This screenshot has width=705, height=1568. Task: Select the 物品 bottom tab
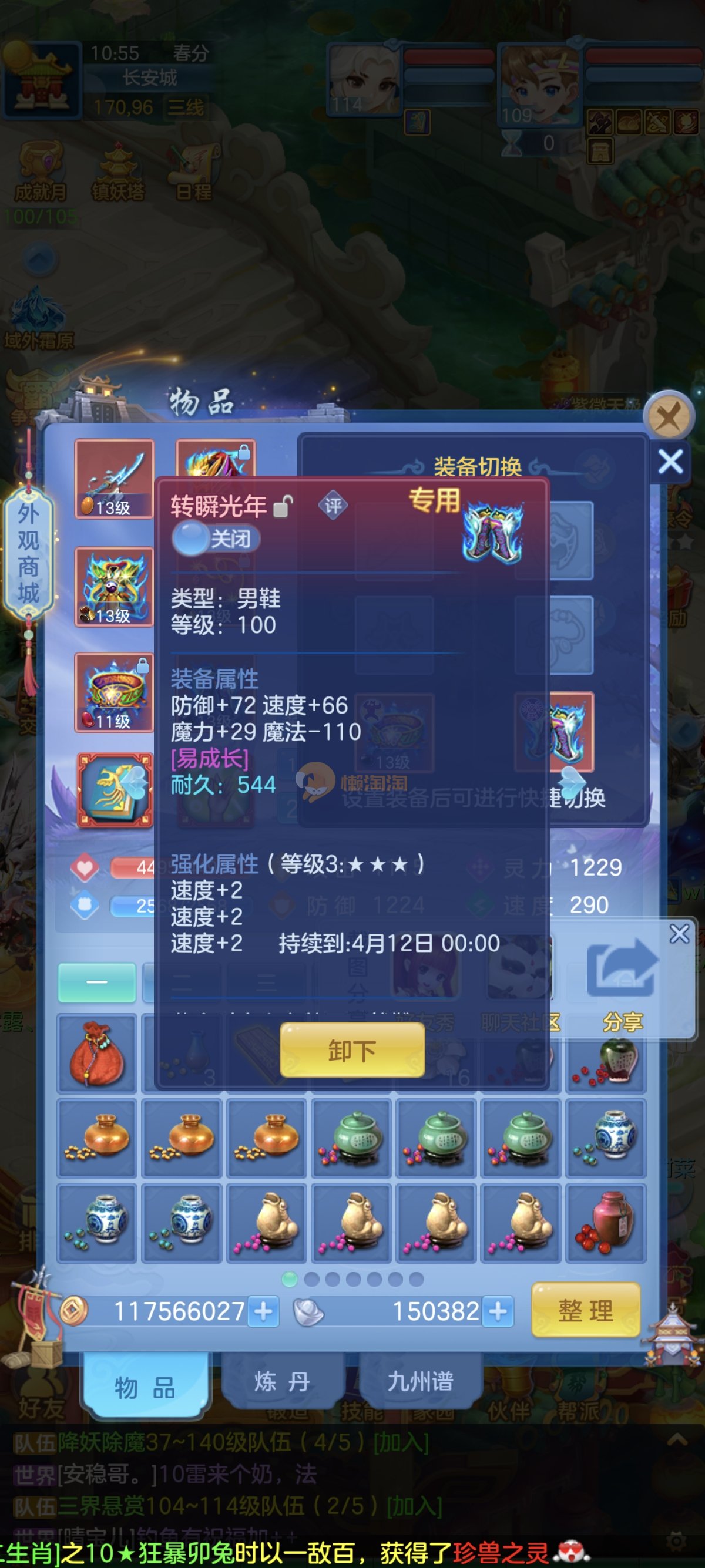145,1388
